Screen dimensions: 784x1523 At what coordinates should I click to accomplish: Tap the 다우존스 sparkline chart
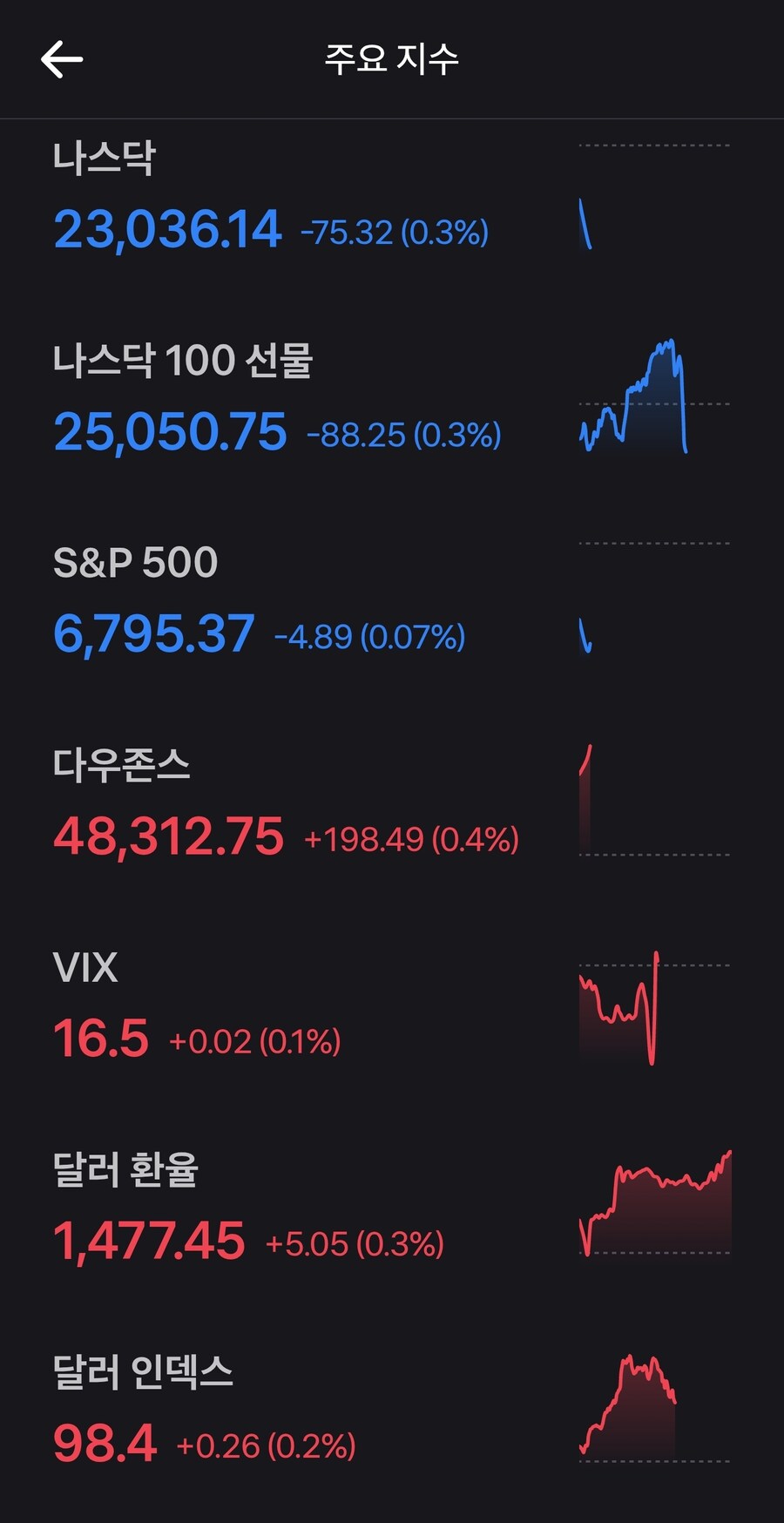click(653, 802)
